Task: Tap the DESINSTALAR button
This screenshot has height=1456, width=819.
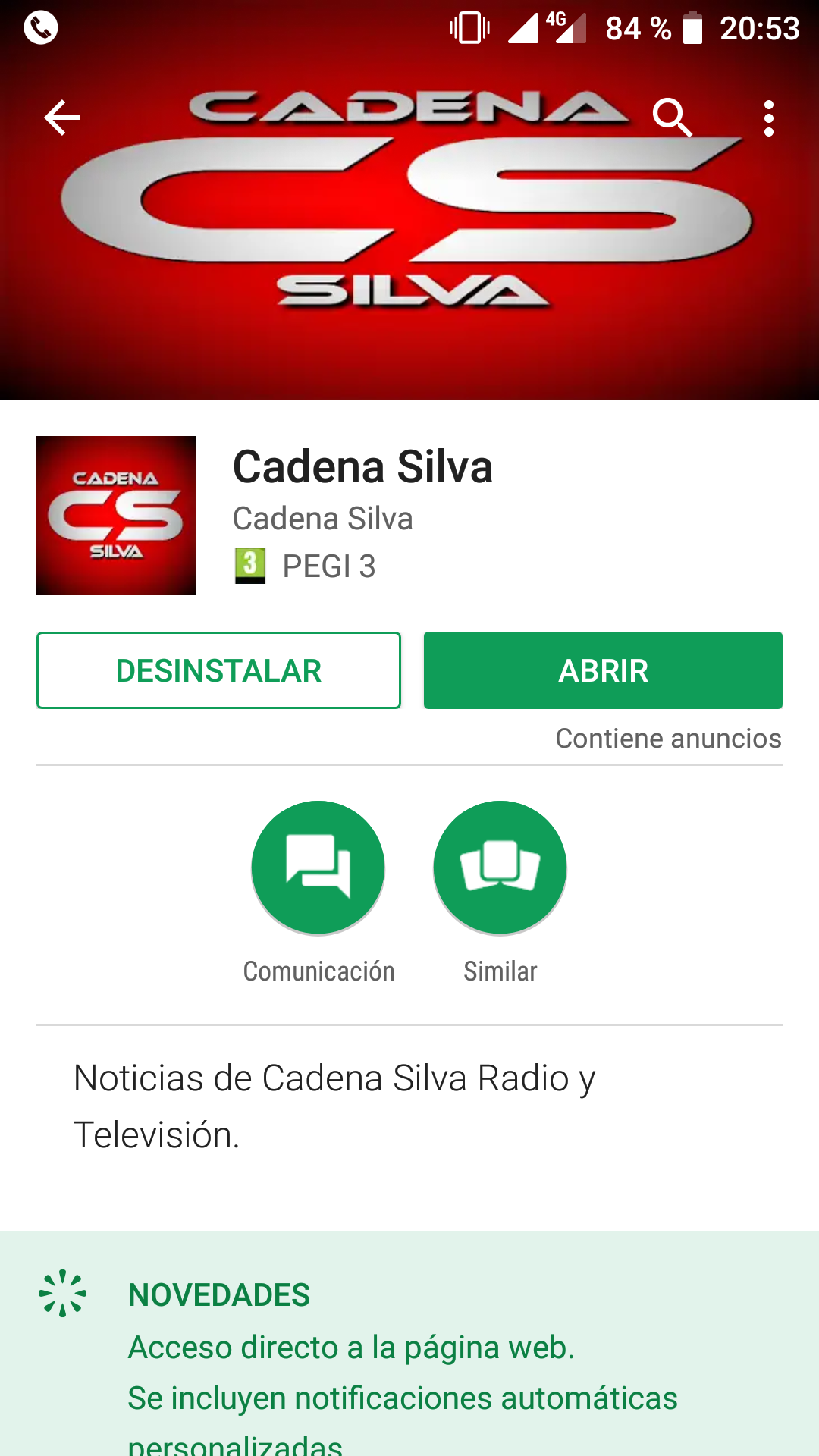Action: [218, 670]
